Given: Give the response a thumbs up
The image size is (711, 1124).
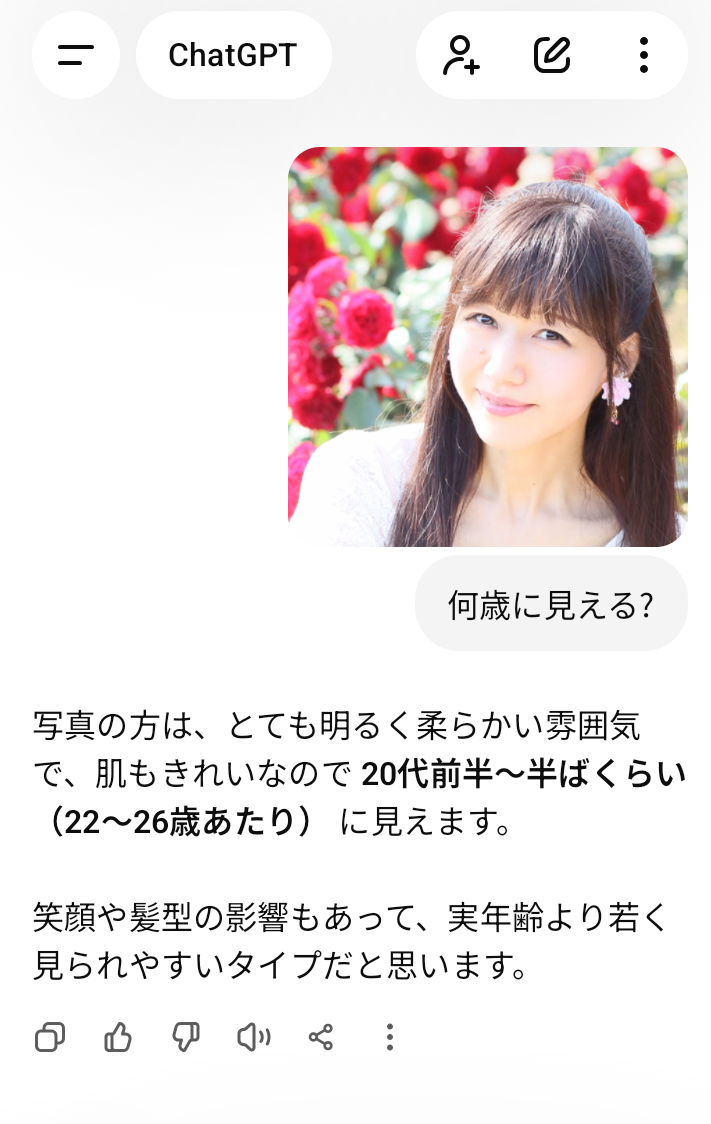Looking at the screenshot, I should pyautogui.click(x=118, y=1037).
